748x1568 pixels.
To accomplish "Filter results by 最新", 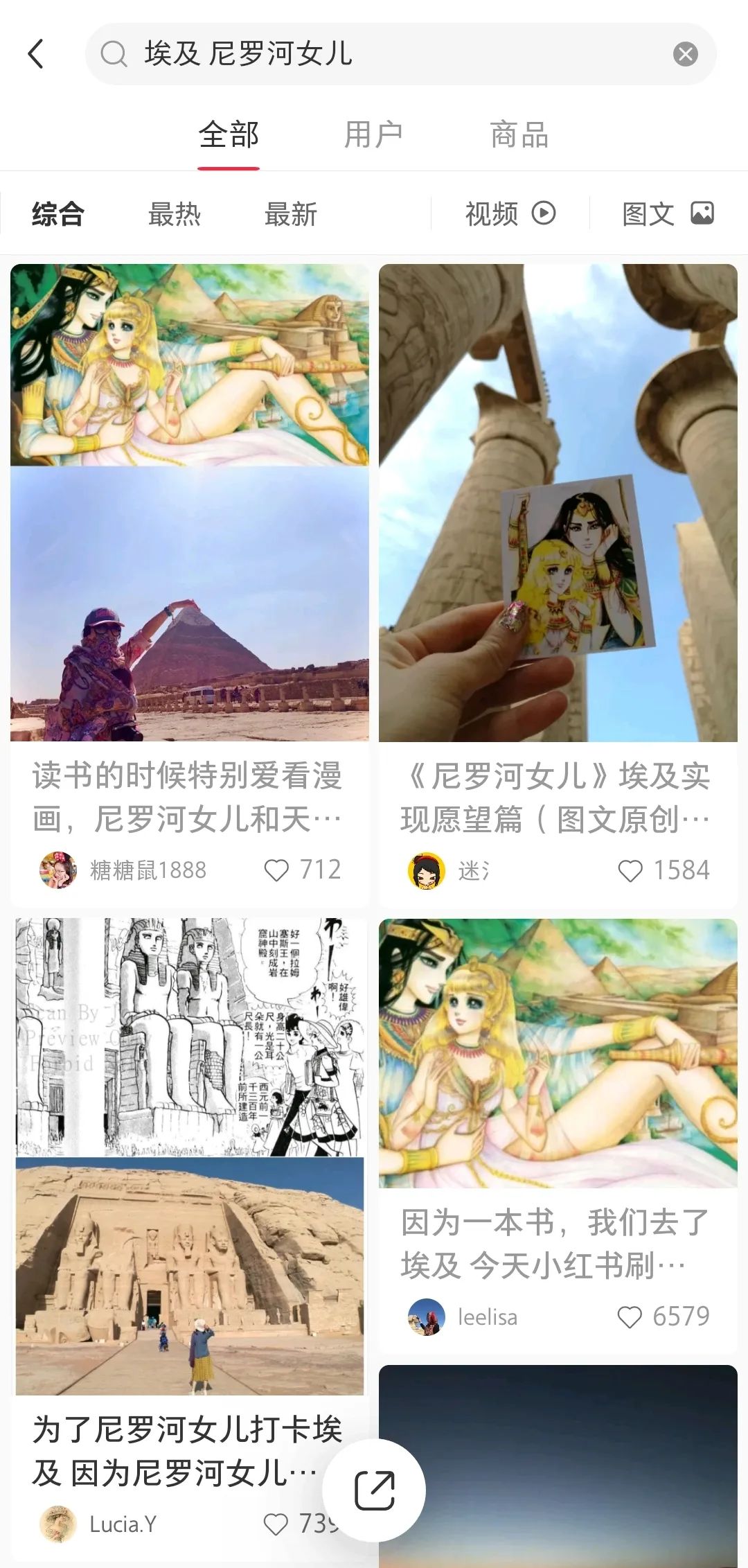I will [x=290, y=213].
